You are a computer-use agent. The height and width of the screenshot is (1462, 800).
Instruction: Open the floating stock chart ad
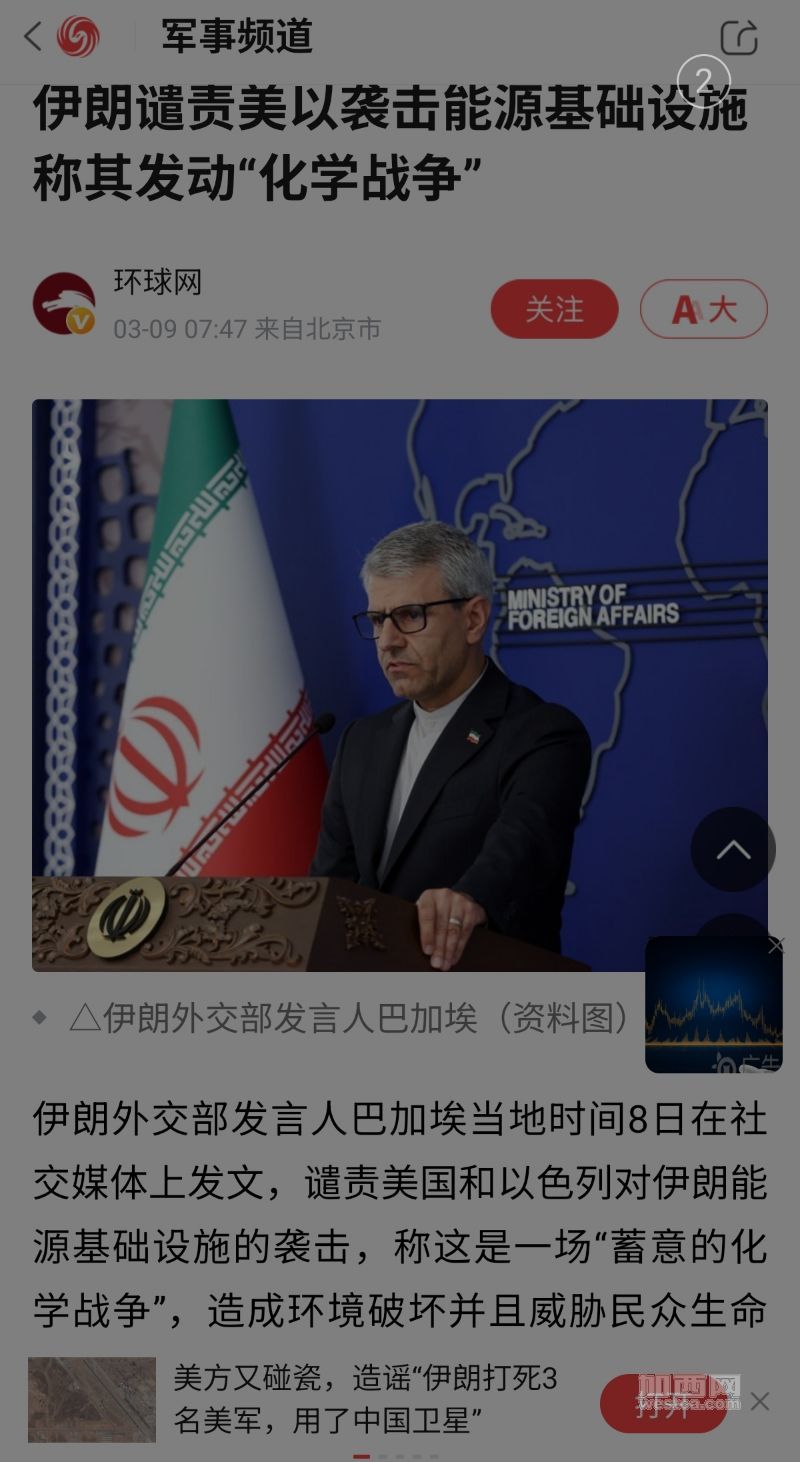pyautogui.click(x=713, y=1005)
